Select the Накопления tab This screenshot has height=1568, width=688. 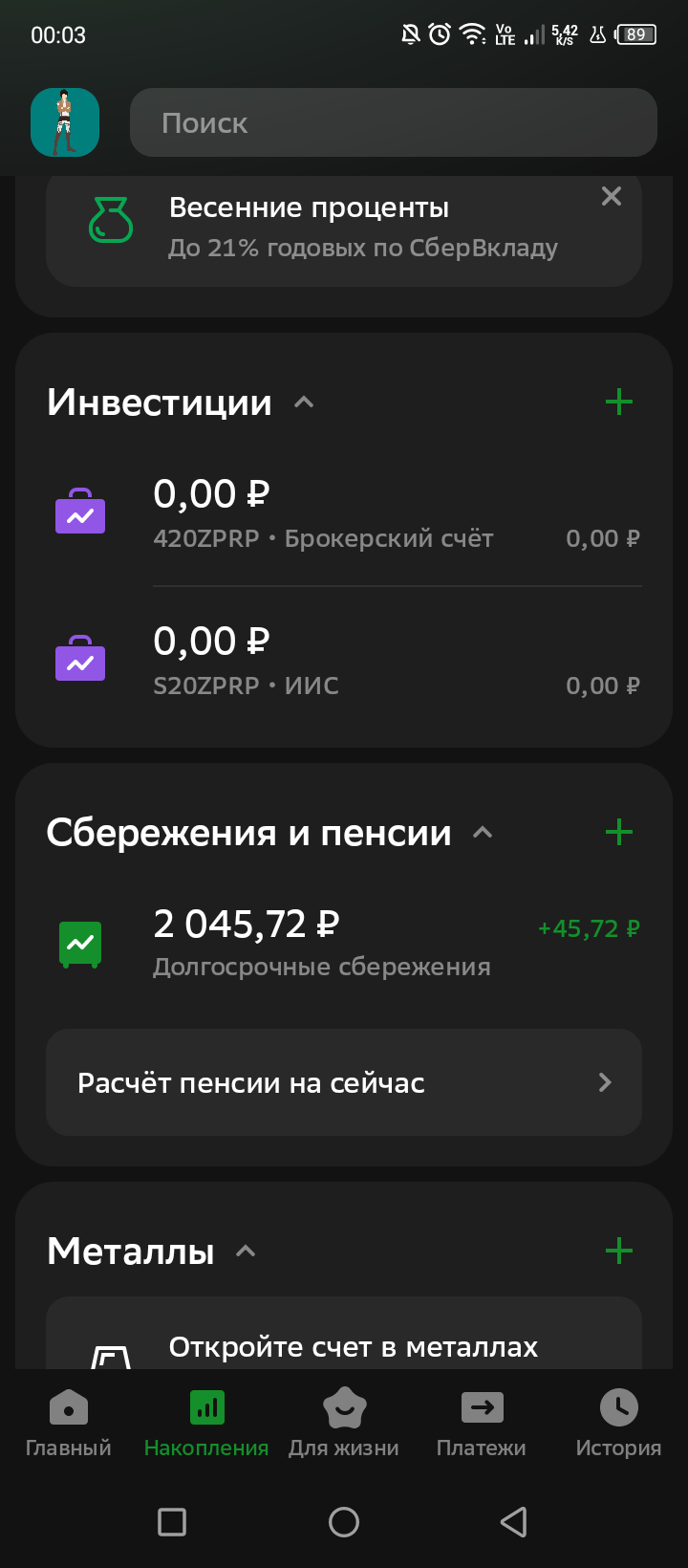(x=206, y=1423)
